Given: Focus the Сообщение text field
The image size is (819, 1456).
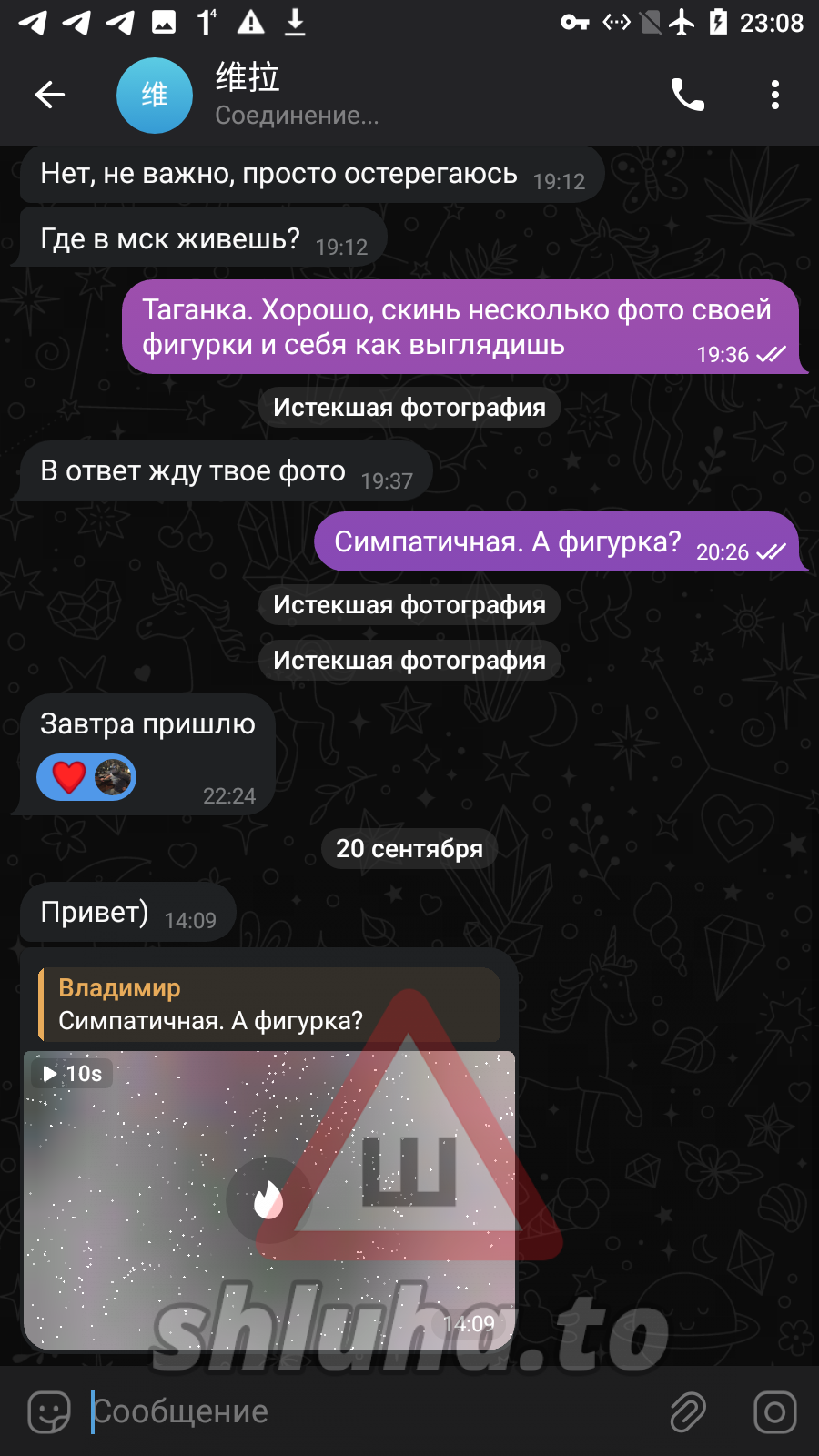Looking at the screenshot, I should (364, 1411).
